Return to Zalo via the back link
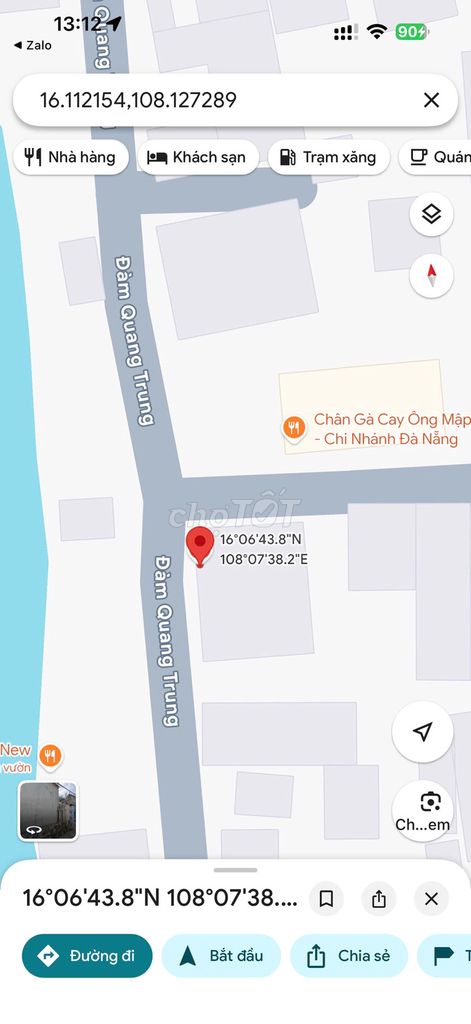This screenshot has width=471, height=1024. [x=33, y=46]
